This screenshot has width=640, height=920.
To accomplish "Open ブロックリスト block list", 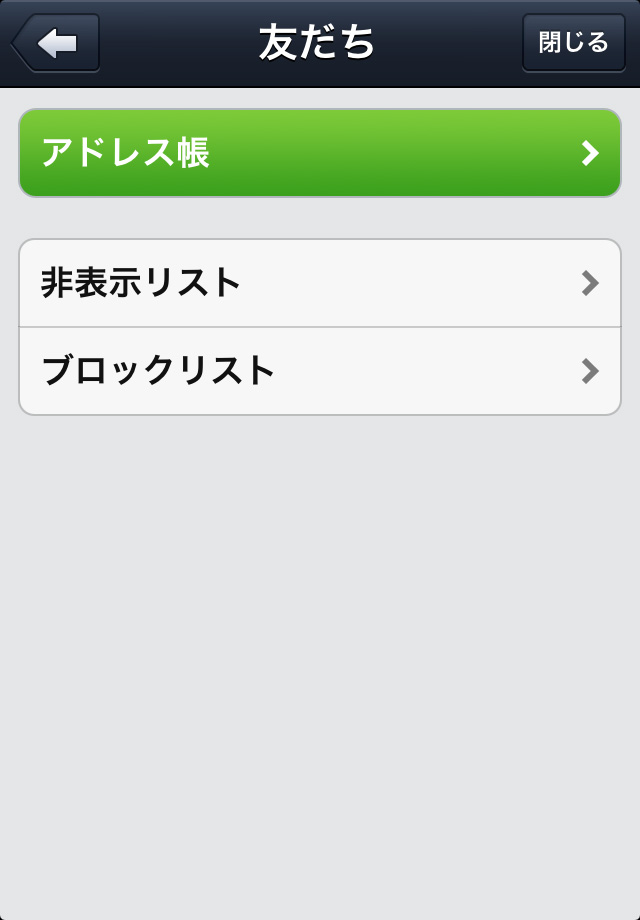I will pyautogui.click(x=320, y=371).
